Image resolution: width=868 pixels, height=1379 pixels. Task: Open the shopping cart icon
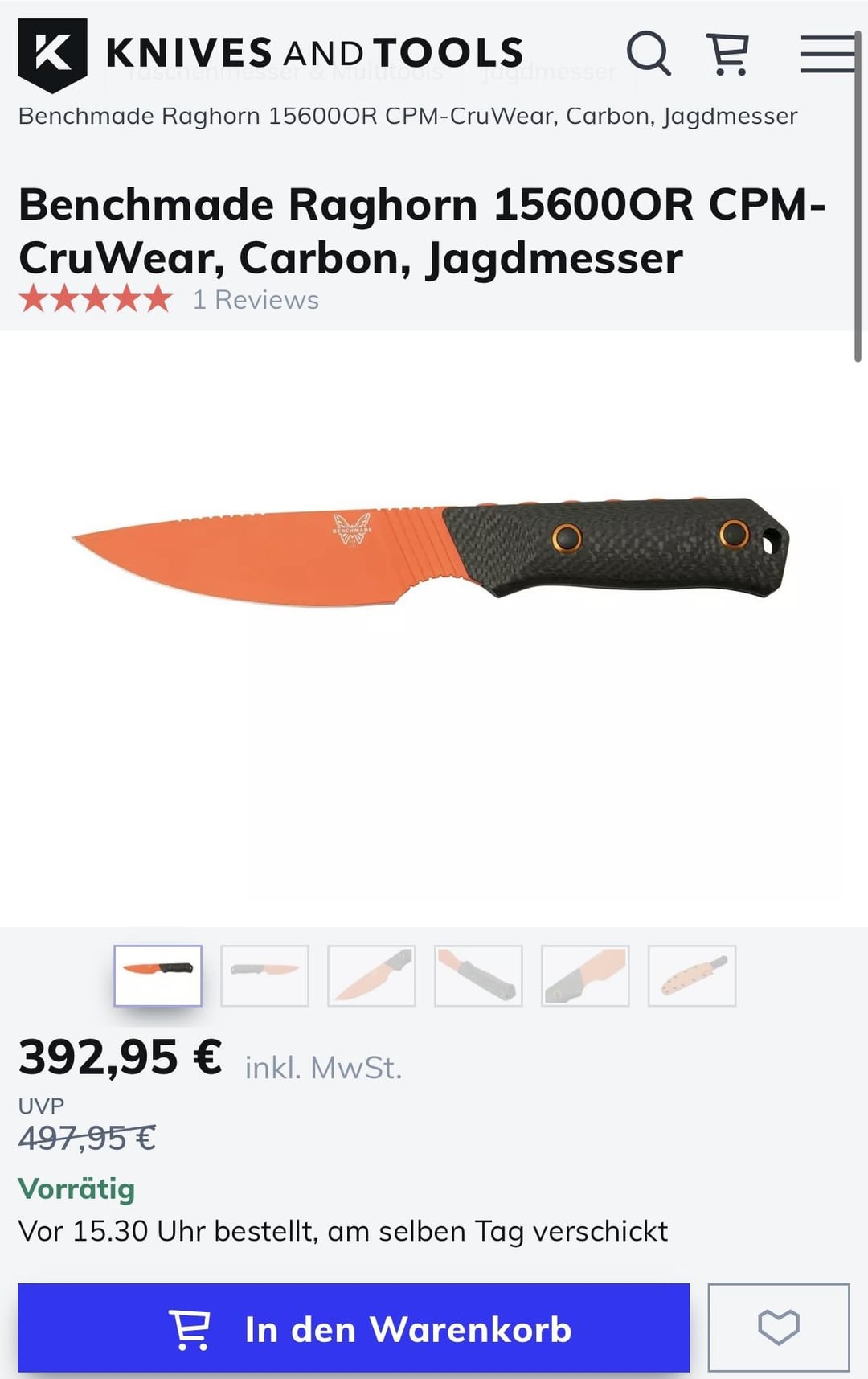pyautogui.click(x=728, y=53)
